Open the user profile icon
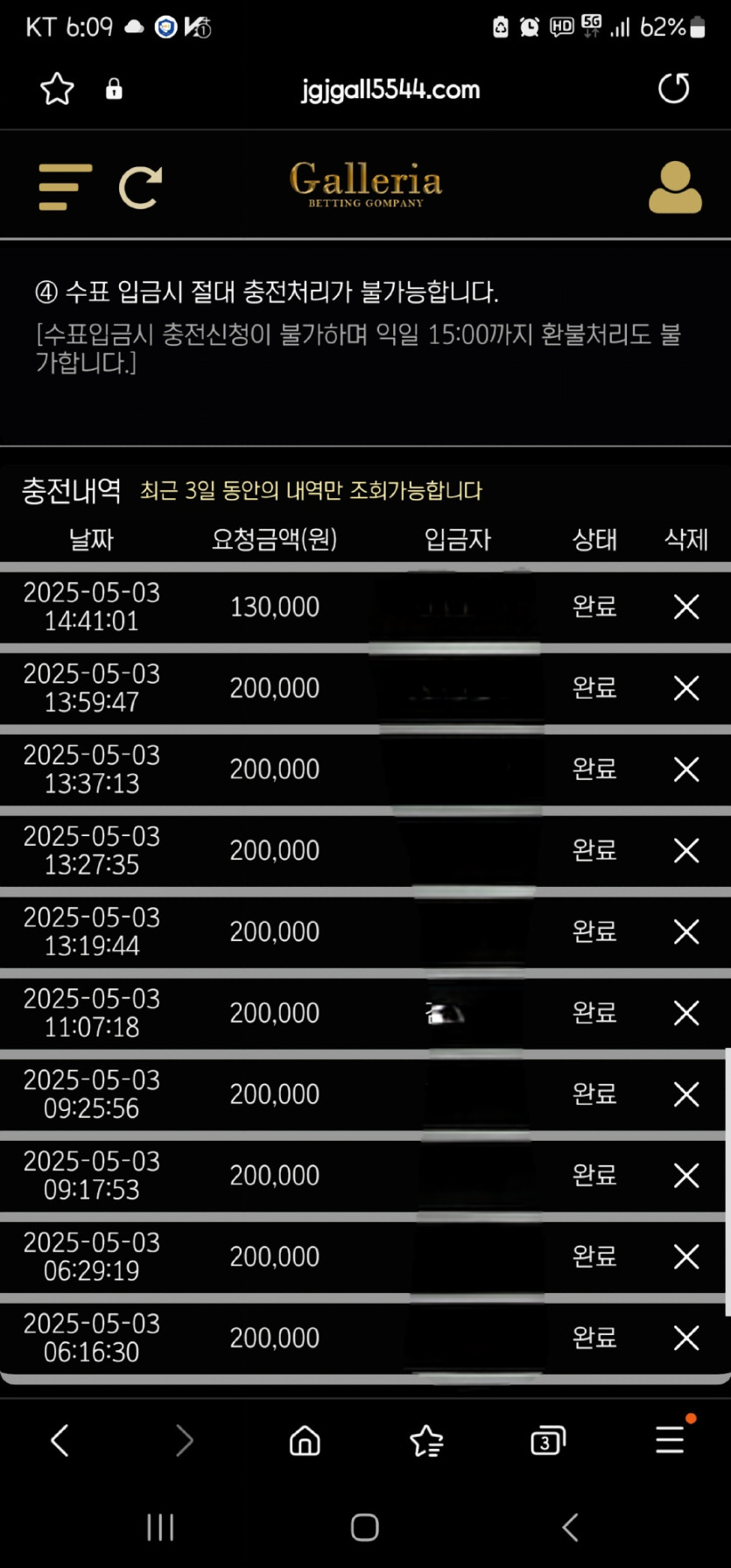The image size is (731, 1568). tap(674, 186)
